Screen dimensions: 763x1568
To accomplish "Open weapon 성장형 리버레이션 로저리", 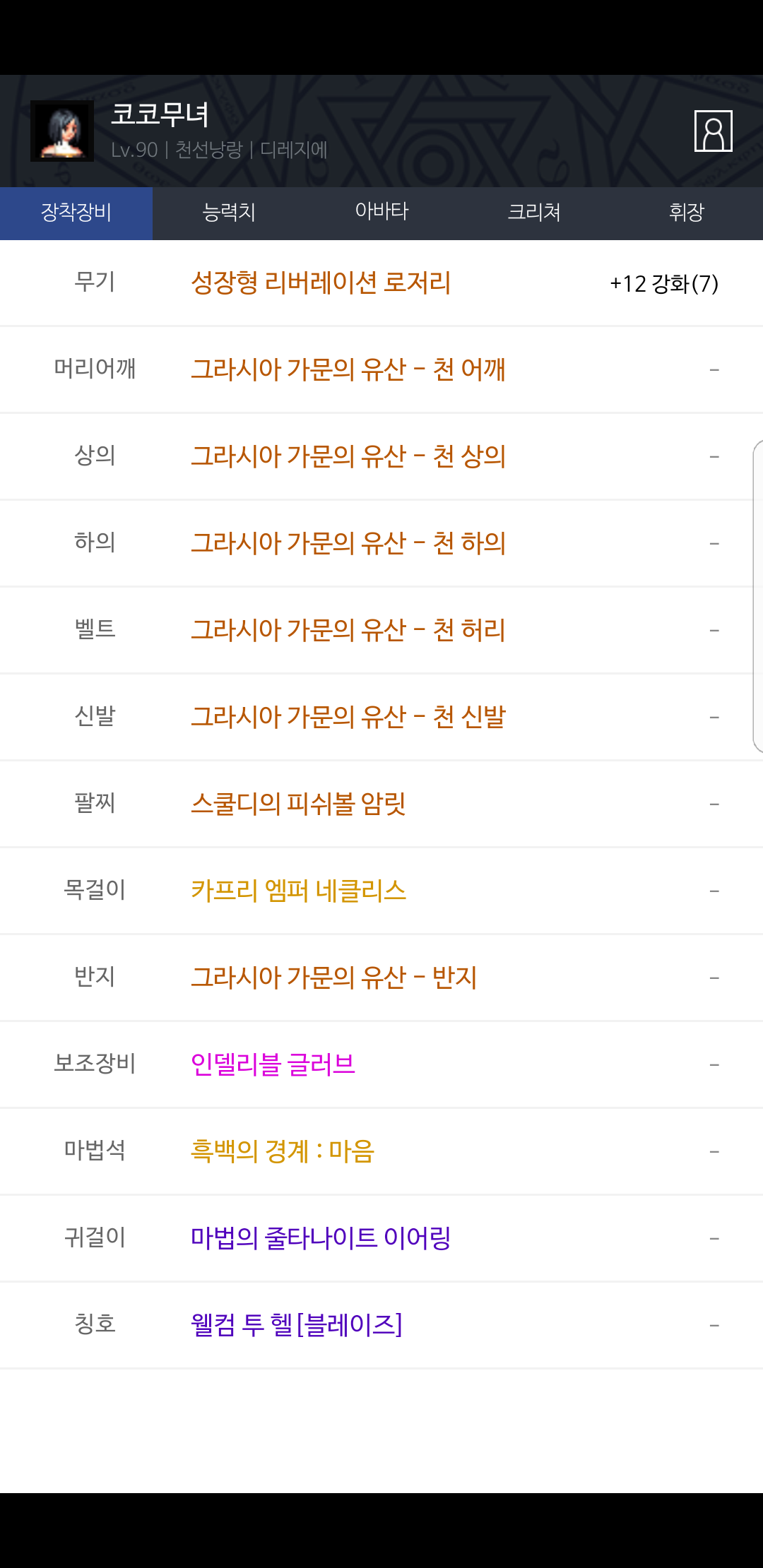I will [321, 283].
